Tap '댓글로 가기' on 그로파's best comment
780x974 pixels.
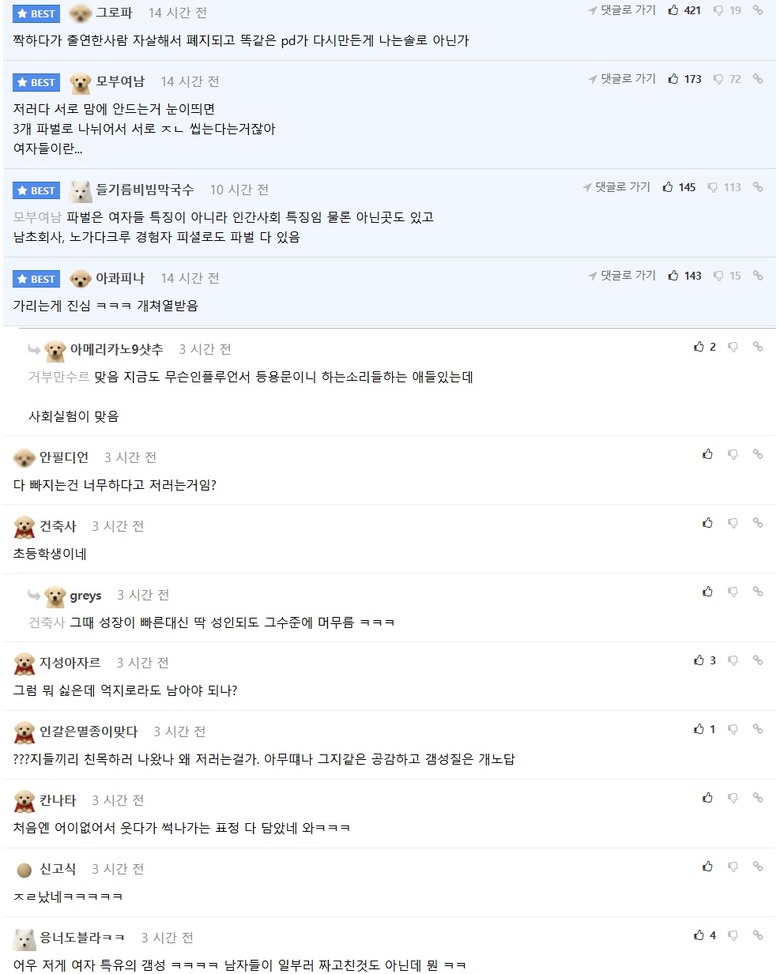tap(622, 10)
